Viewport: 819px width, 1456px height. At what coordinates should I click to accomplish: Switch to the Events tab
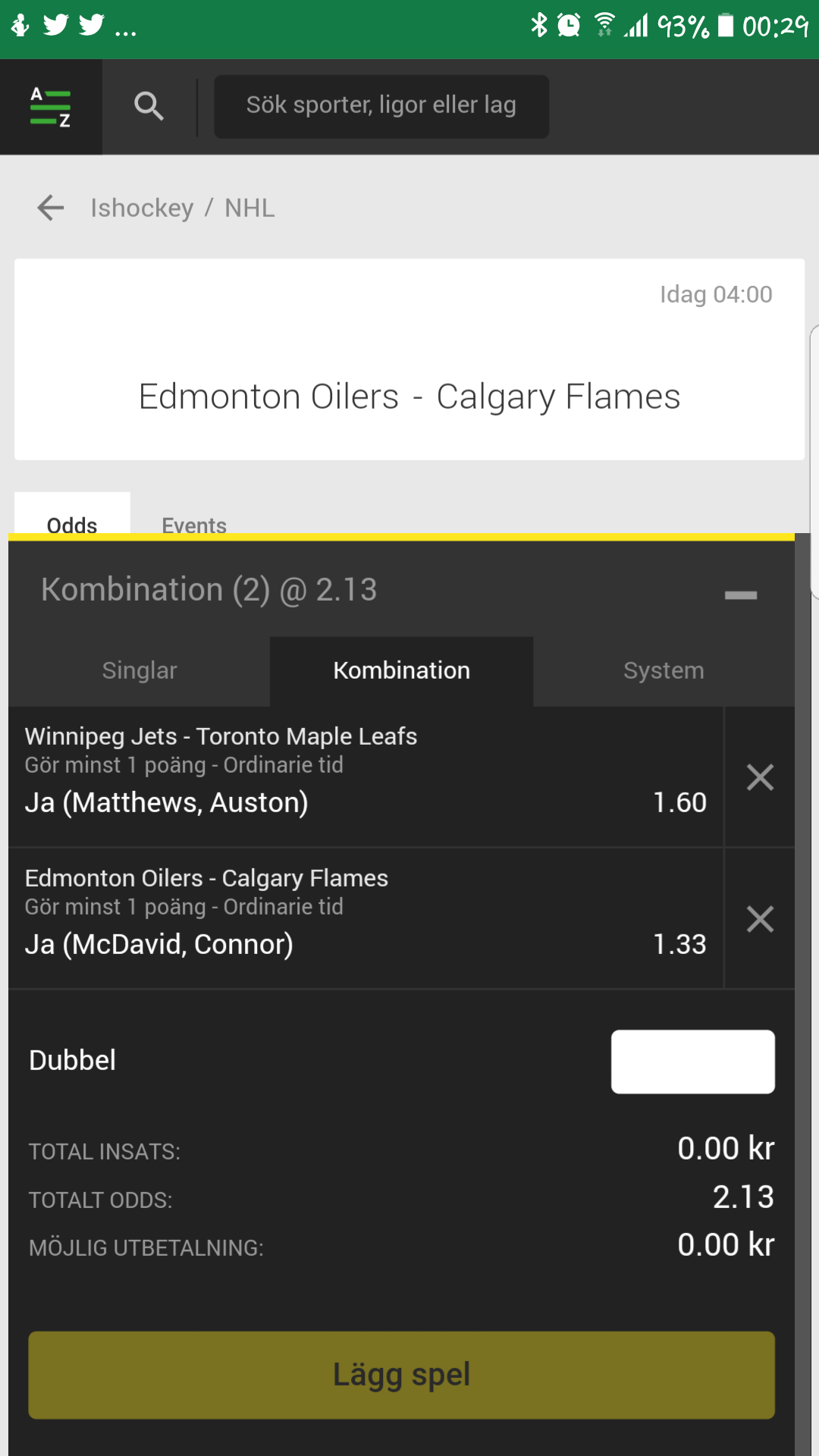194,523
